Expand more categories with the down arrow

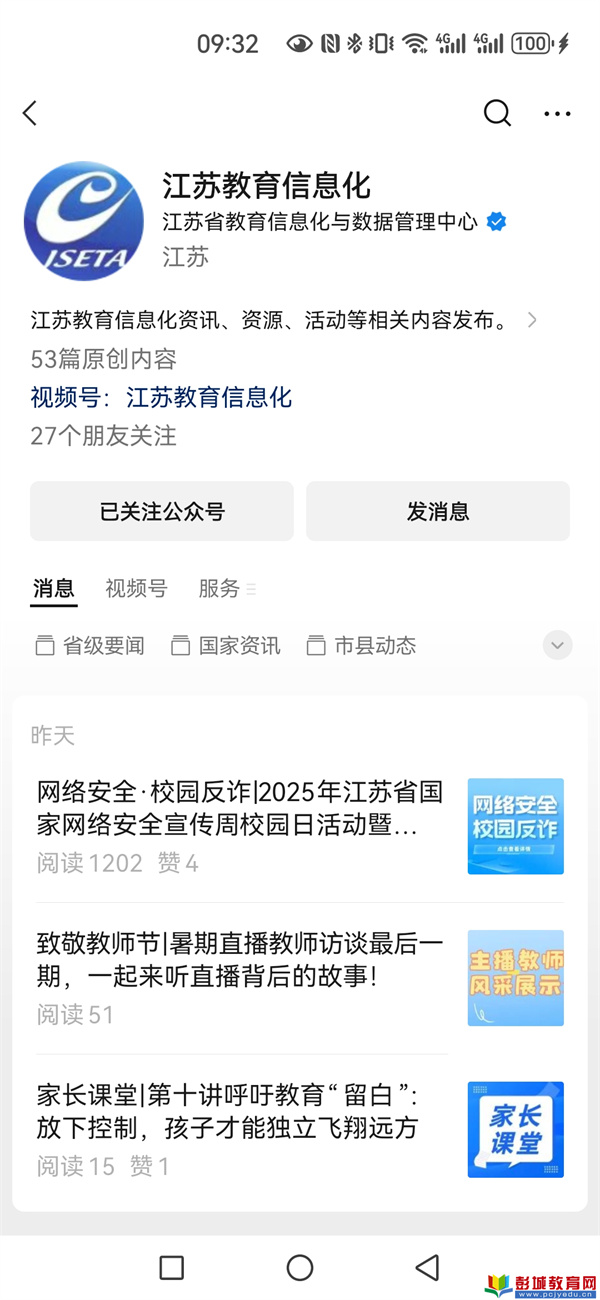coord(557,645)
